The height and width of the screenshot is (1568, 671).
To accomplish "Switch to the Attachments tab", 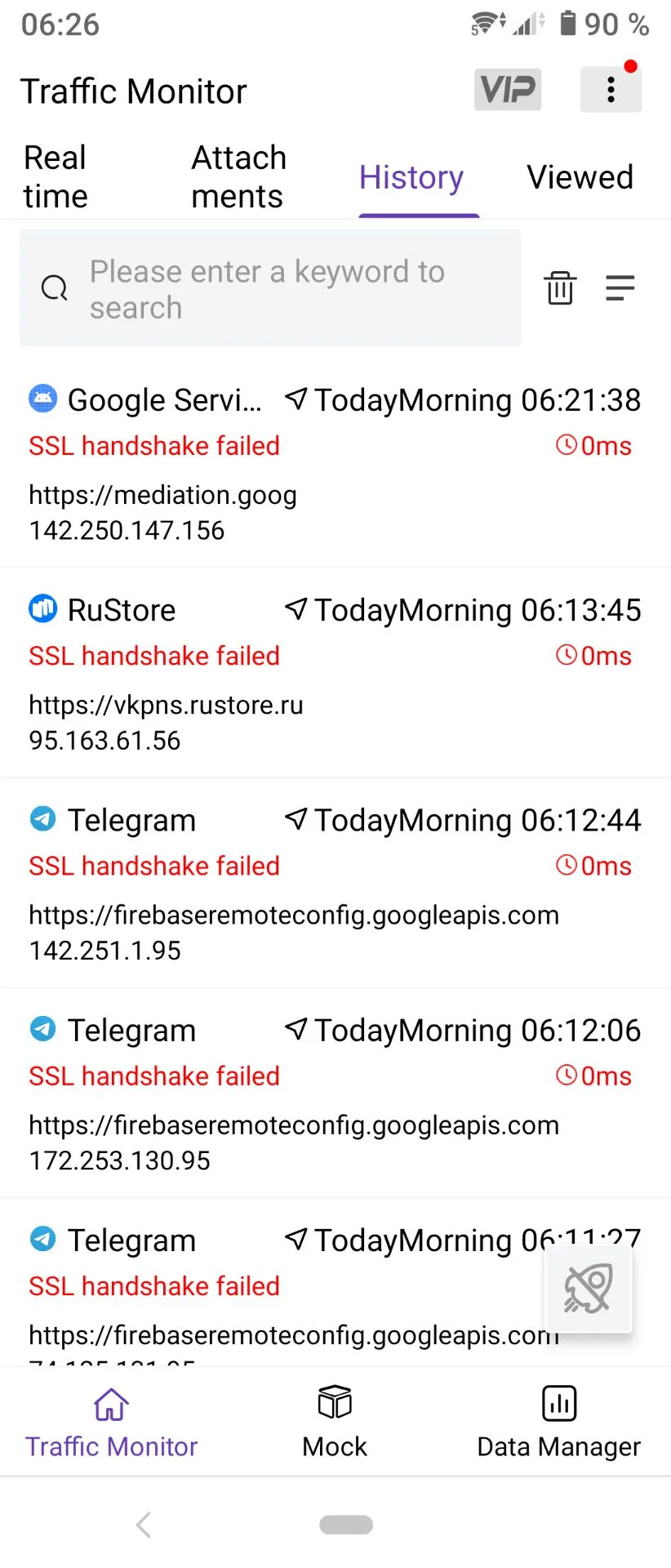I will pos(238,176).
